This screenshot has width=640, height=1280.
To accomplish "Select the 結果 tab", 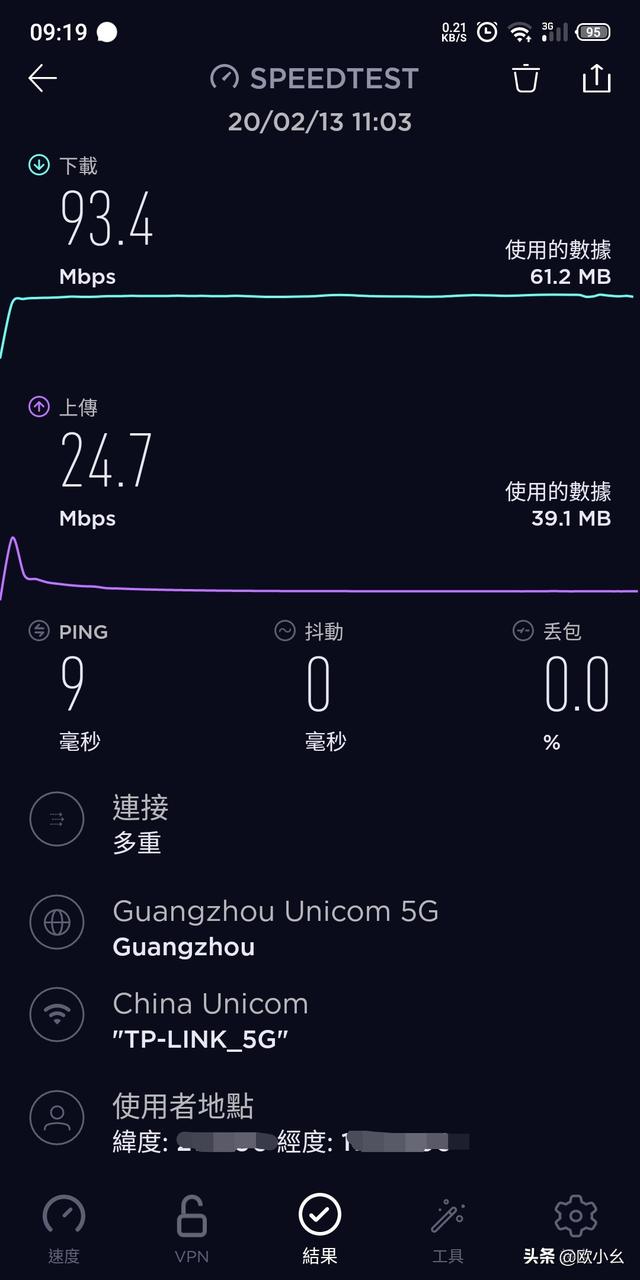I will point(320,1230).
